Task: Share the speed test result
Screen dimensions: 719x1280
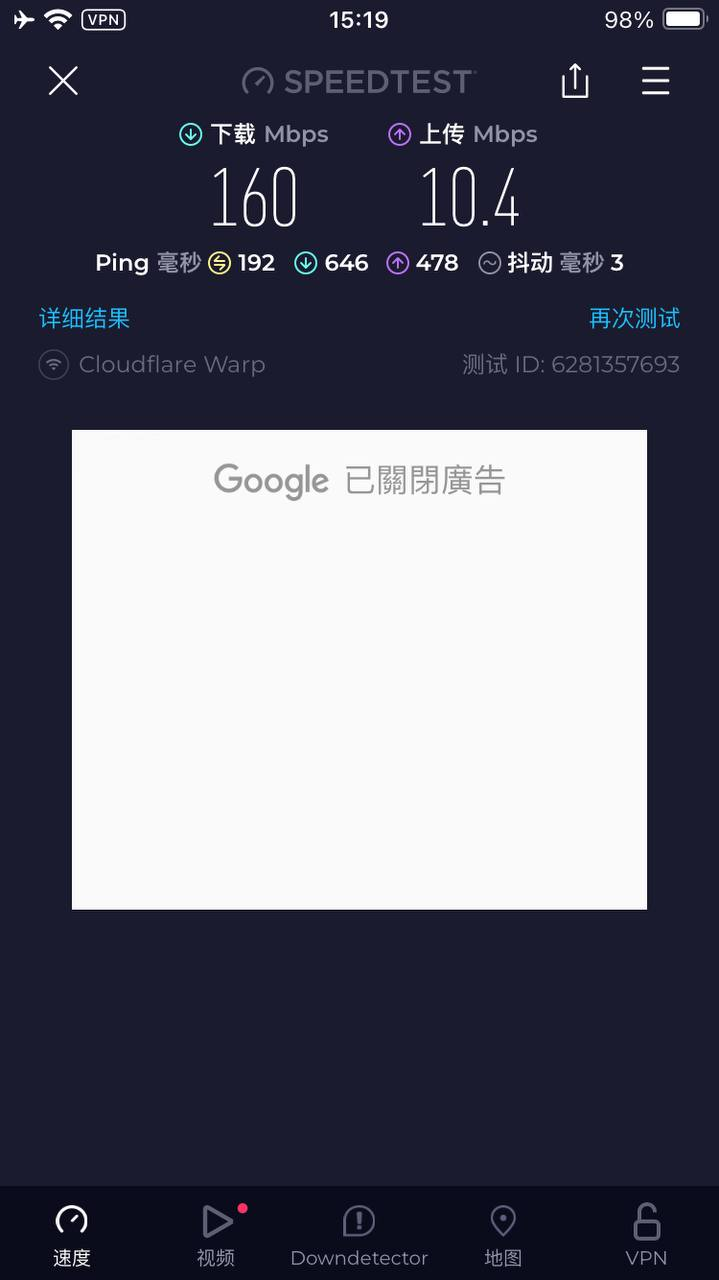Action: [x=575, y=81]
